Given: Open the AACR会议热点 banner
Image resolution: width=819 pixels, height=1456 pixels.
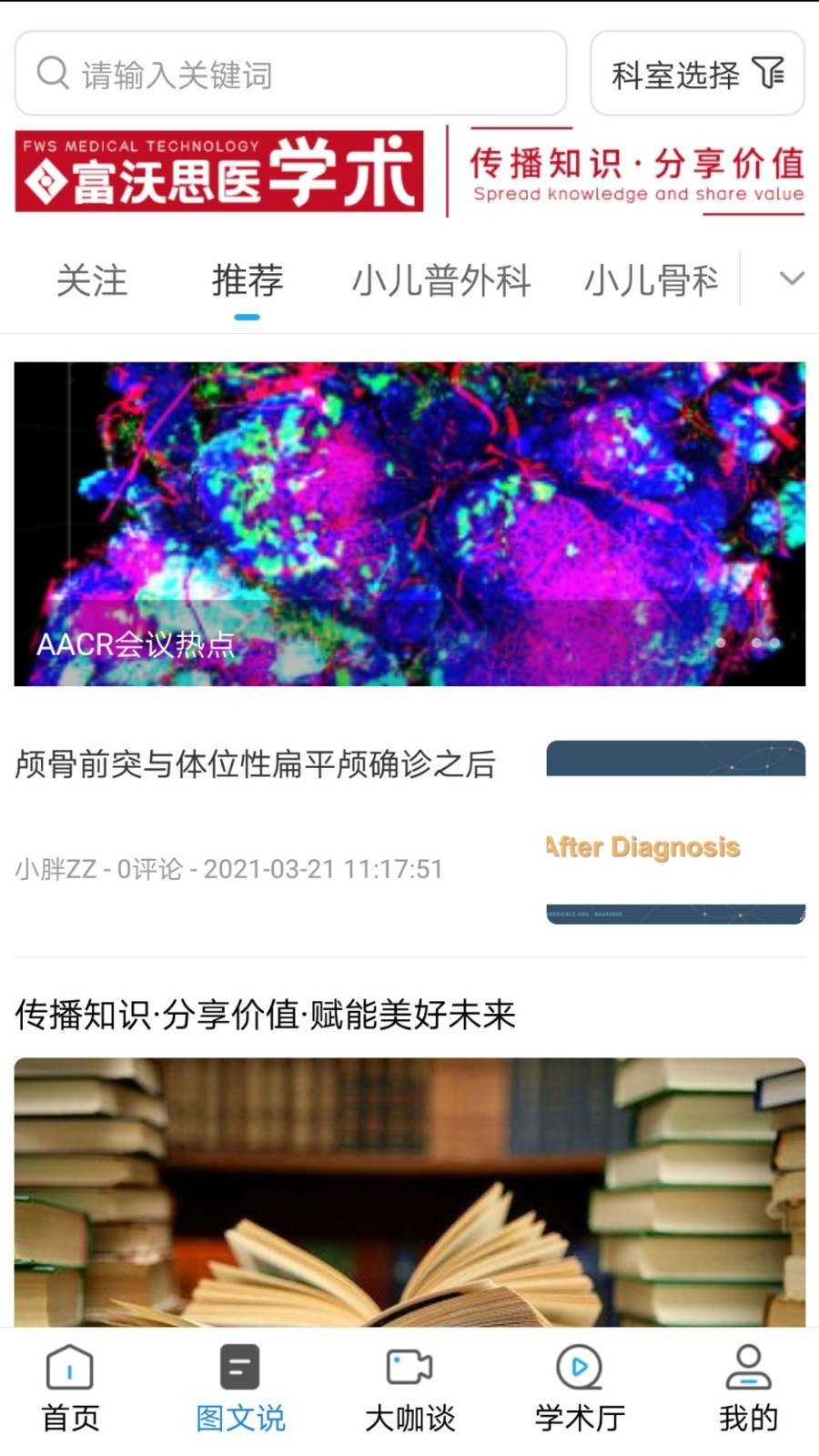Looking at the screenshot, I should (409, 523).
